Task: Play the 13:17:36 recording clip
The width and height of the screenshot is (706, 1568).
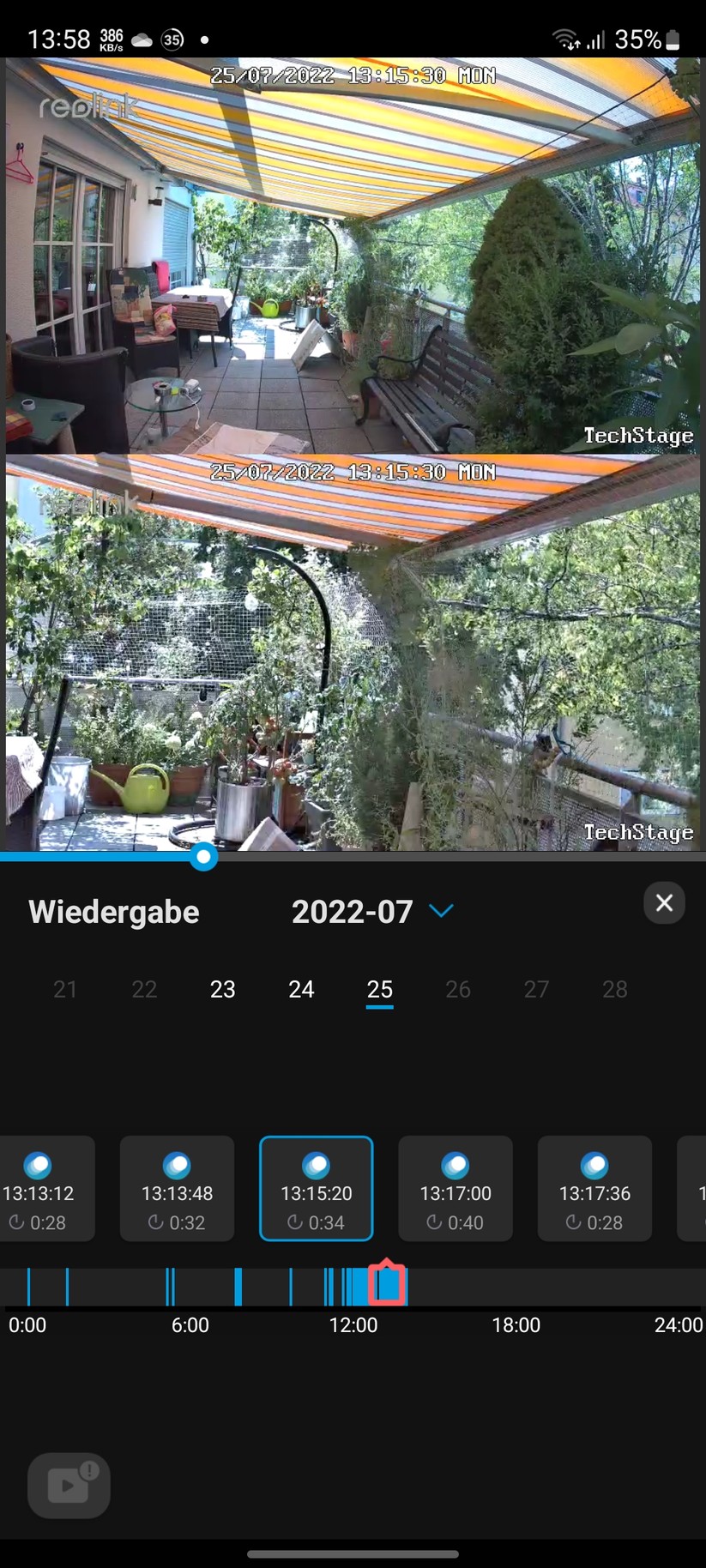Action: click(x=594, y=1188)
